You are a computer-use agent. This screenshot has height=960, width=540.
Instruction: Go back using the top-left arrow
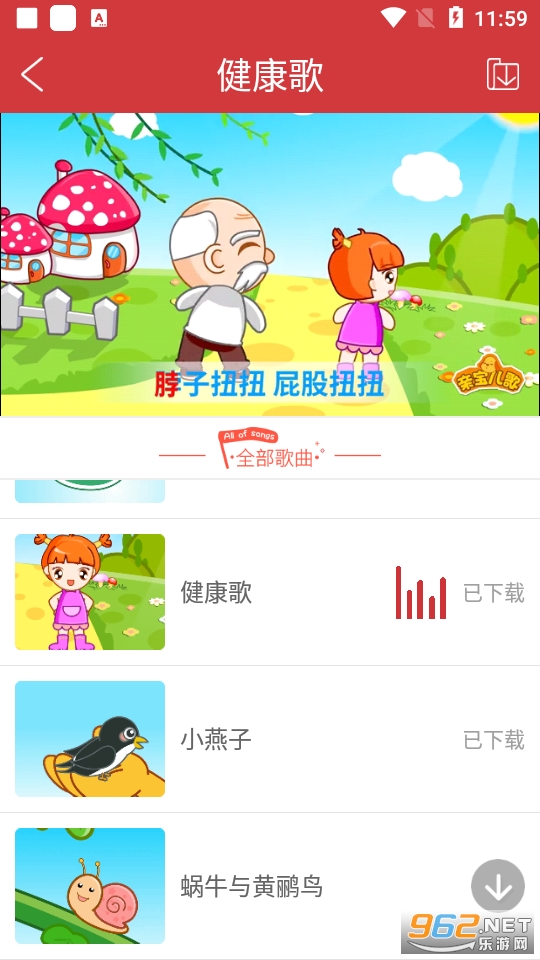(x=32, y=75)
